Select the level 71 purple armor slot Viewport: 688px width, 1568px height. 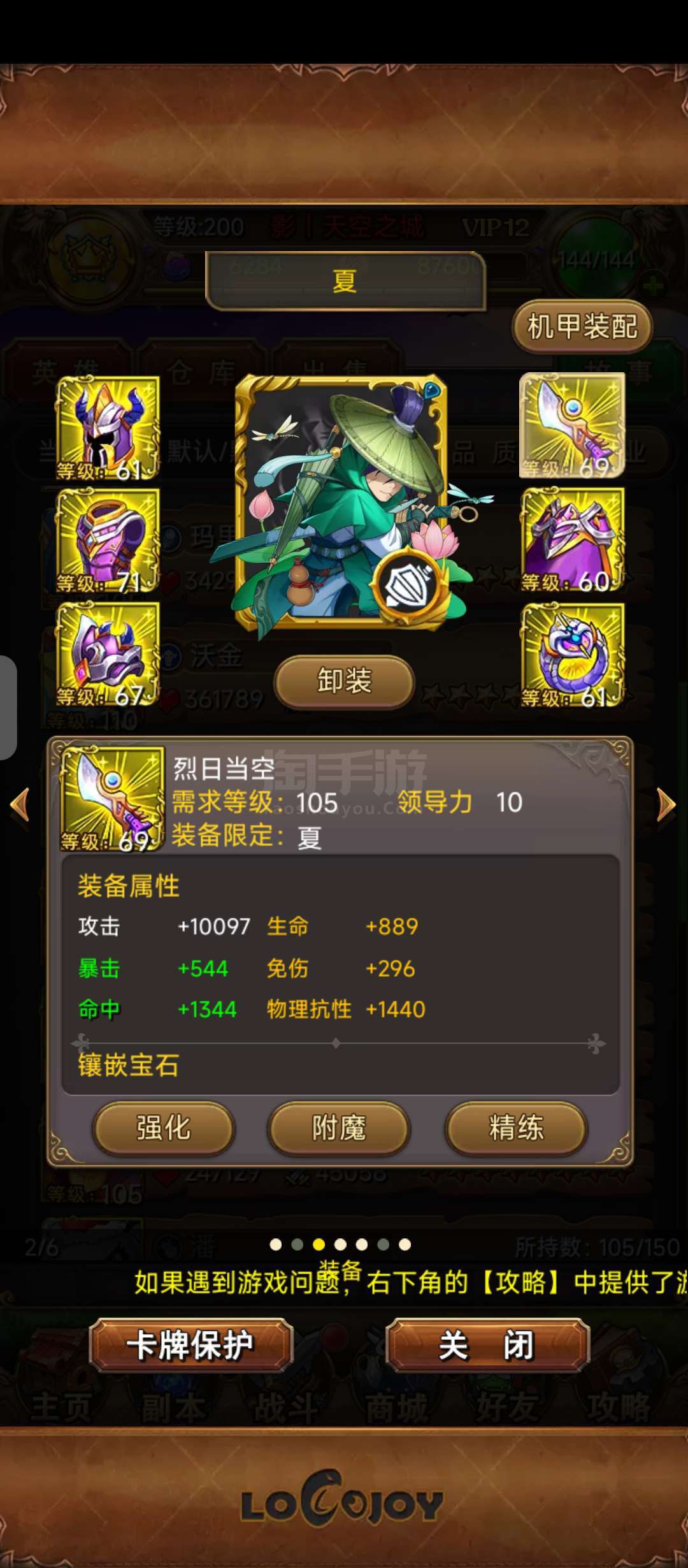(x=108, y=541)
